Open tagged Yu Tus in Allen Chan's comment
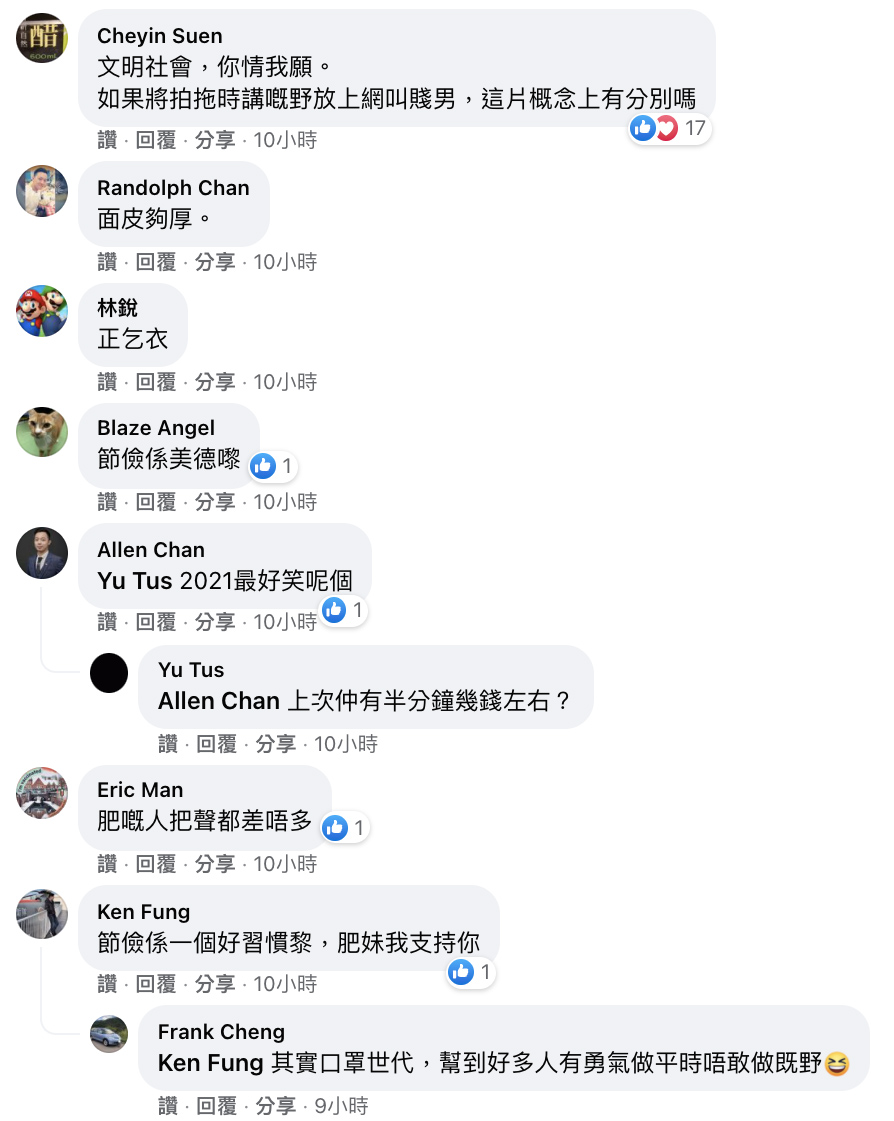Screen dimensions: 894x1121 tap(135, 581)
